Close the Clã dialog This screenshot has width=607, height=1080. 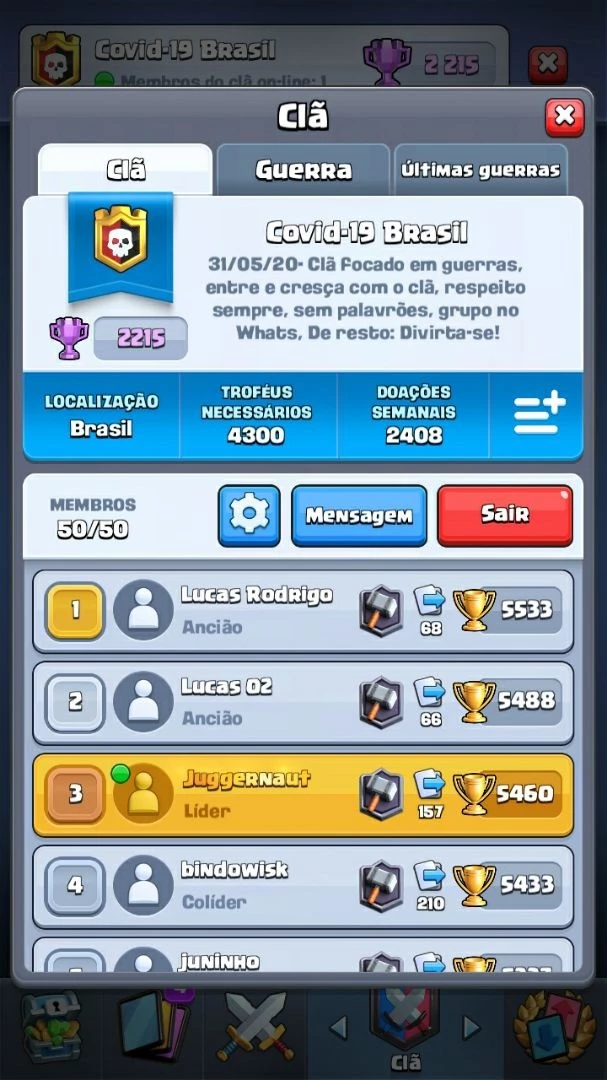(x=564, y=117)
